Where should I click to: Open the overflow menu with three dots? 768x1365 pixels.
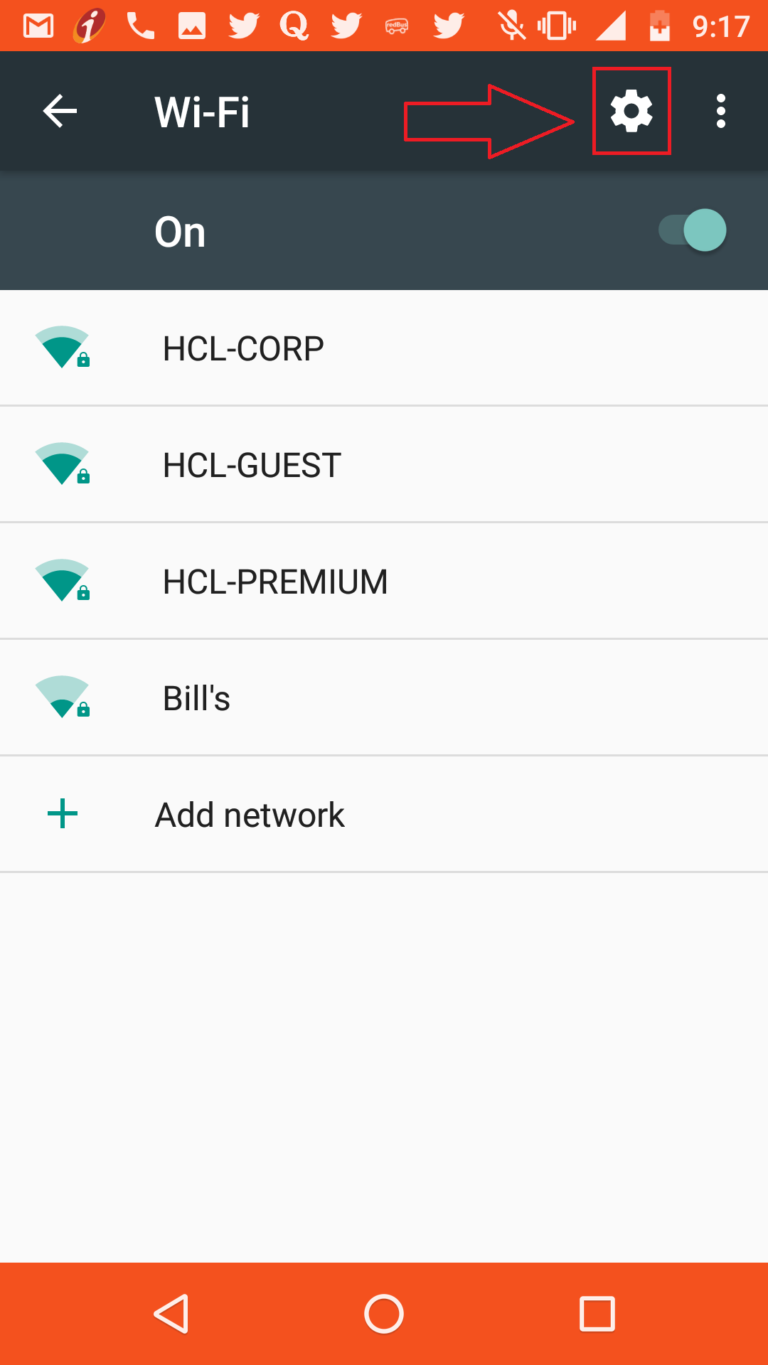(x=721, y=111)
